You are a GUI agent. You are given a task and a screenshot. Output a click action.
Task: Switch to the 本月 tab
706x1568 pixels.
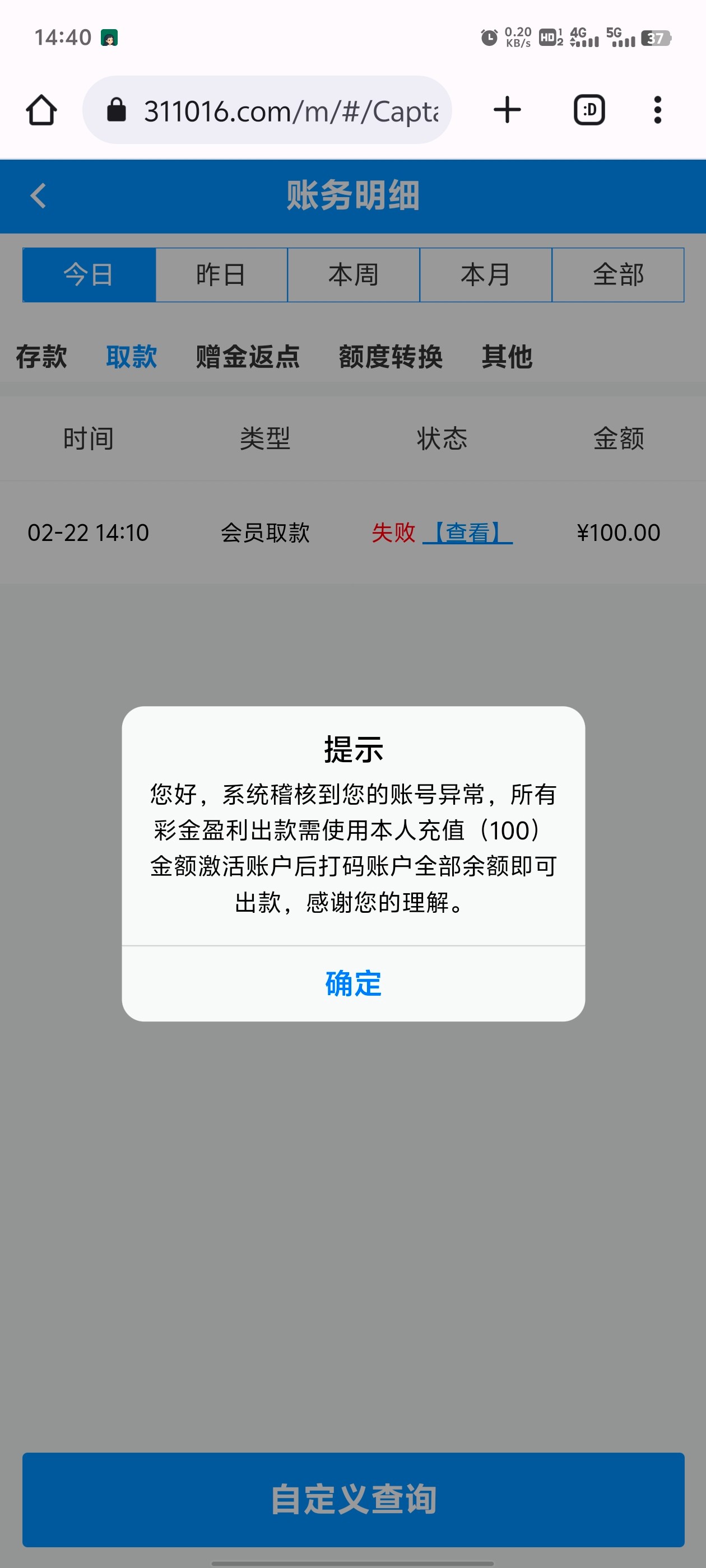(x=485, y=274)
